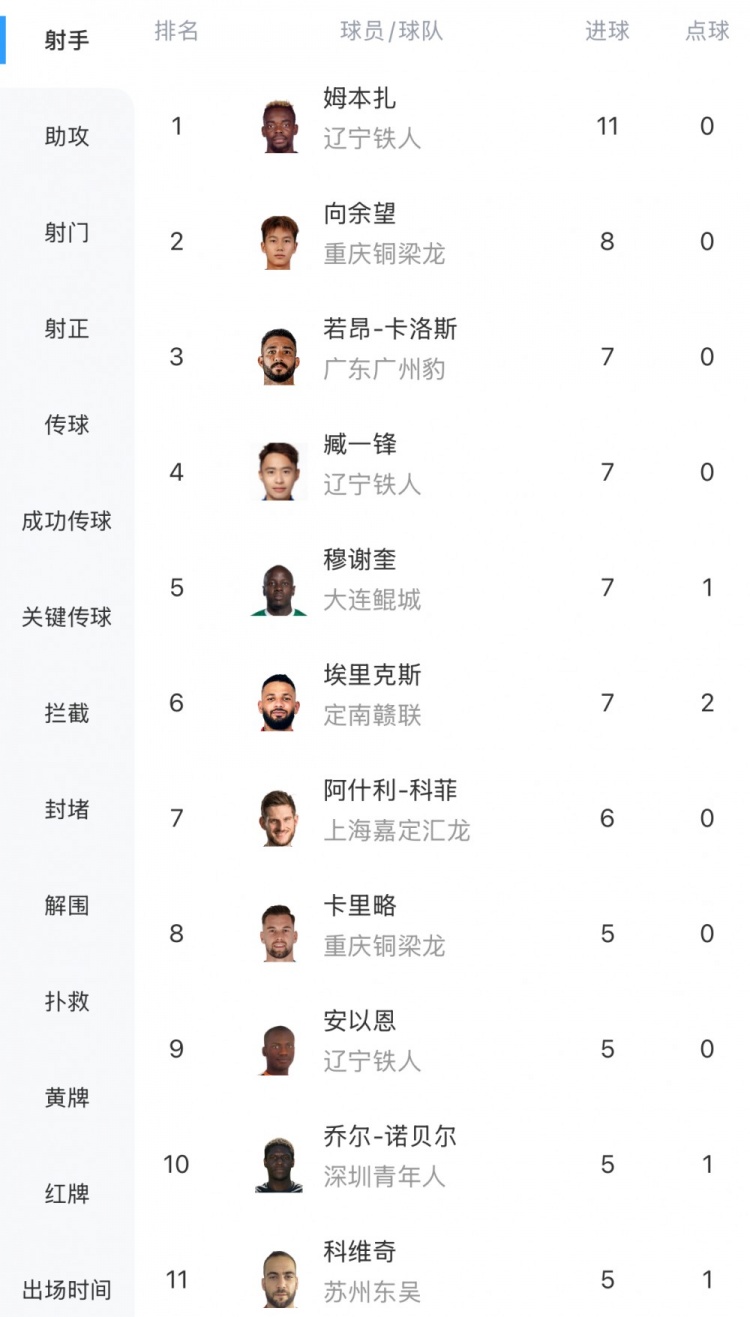This screenshot has width=750, height=1317.
Task: Select the 红牌 (red cards) category
Action: pos(66,1195)
